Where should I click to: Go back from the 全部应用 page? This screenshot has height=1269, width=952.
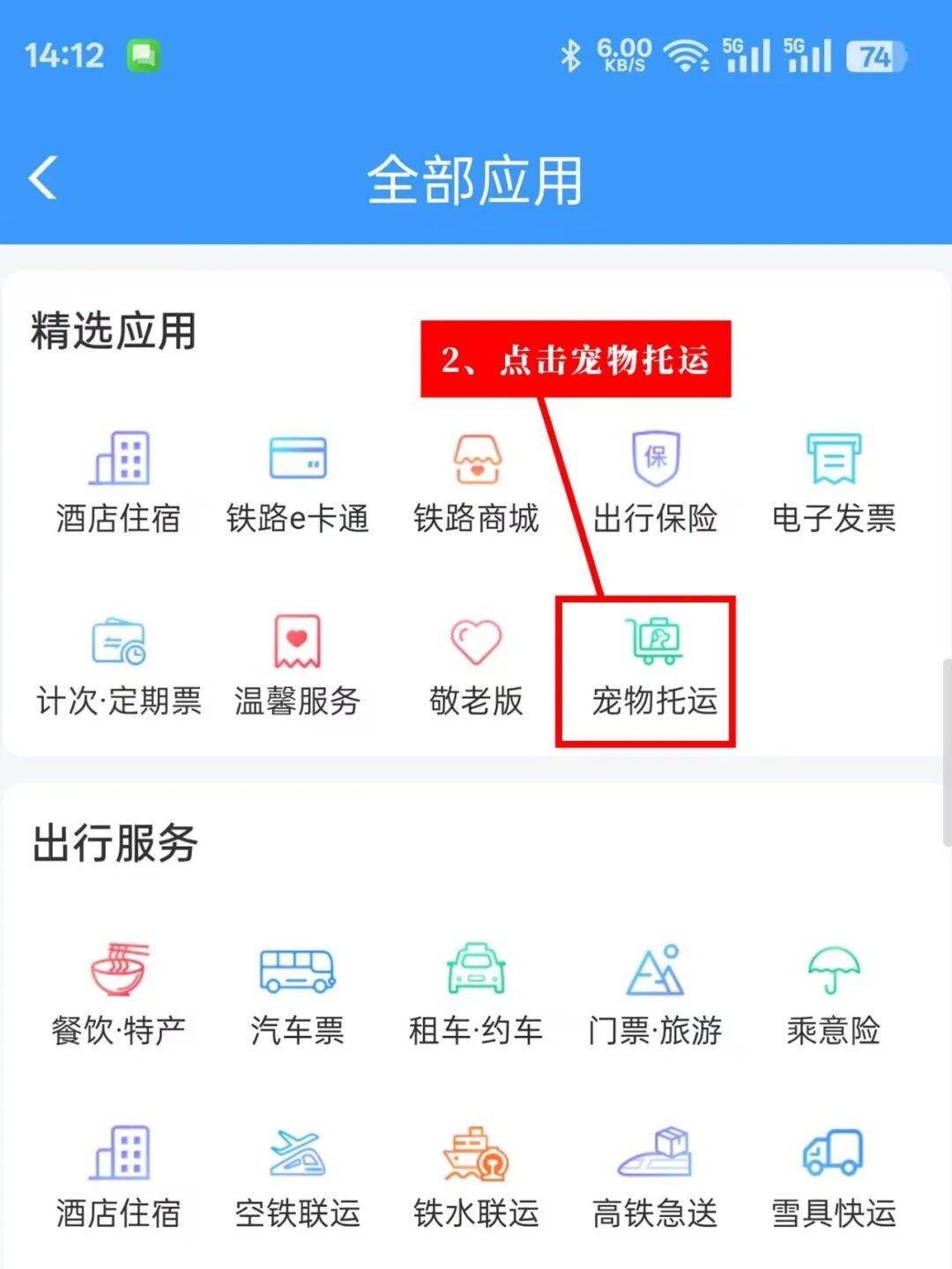(x=44, y=179)
